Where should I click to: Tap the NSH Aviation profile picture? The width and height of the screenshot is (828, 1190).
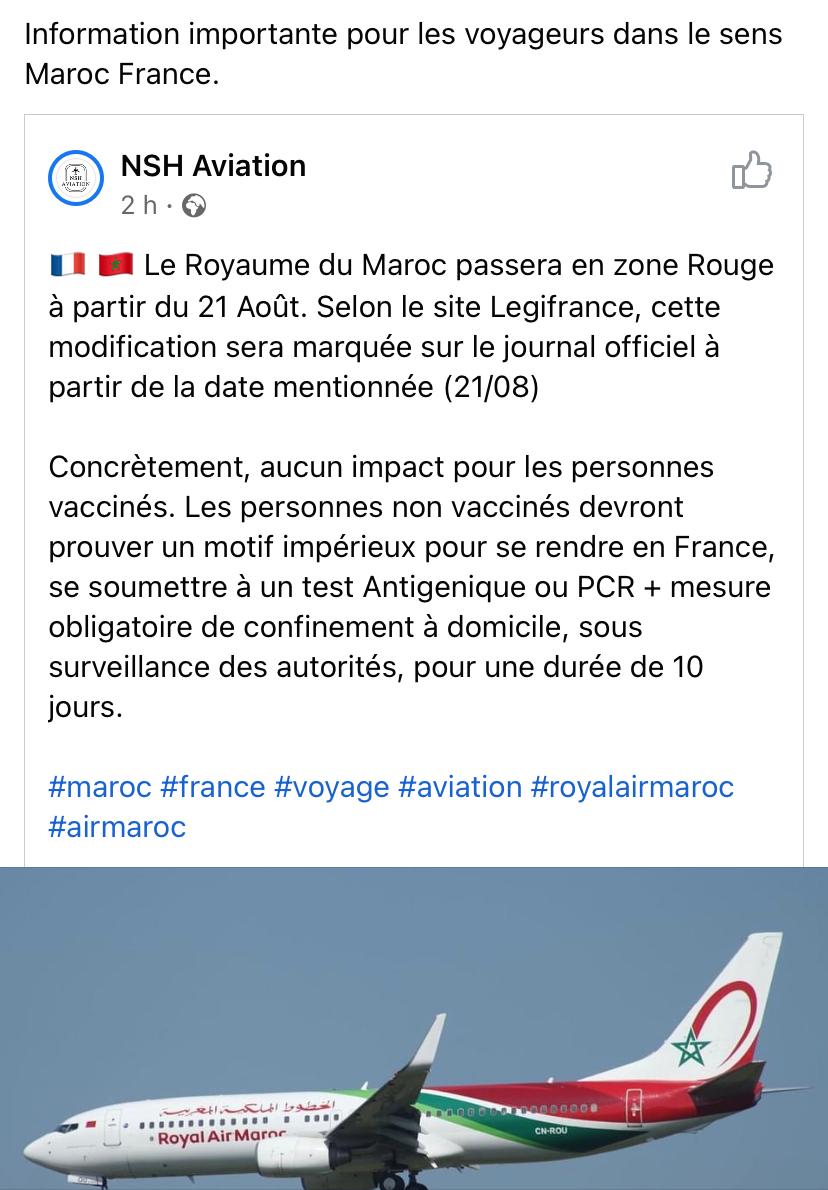pos(76,179)
